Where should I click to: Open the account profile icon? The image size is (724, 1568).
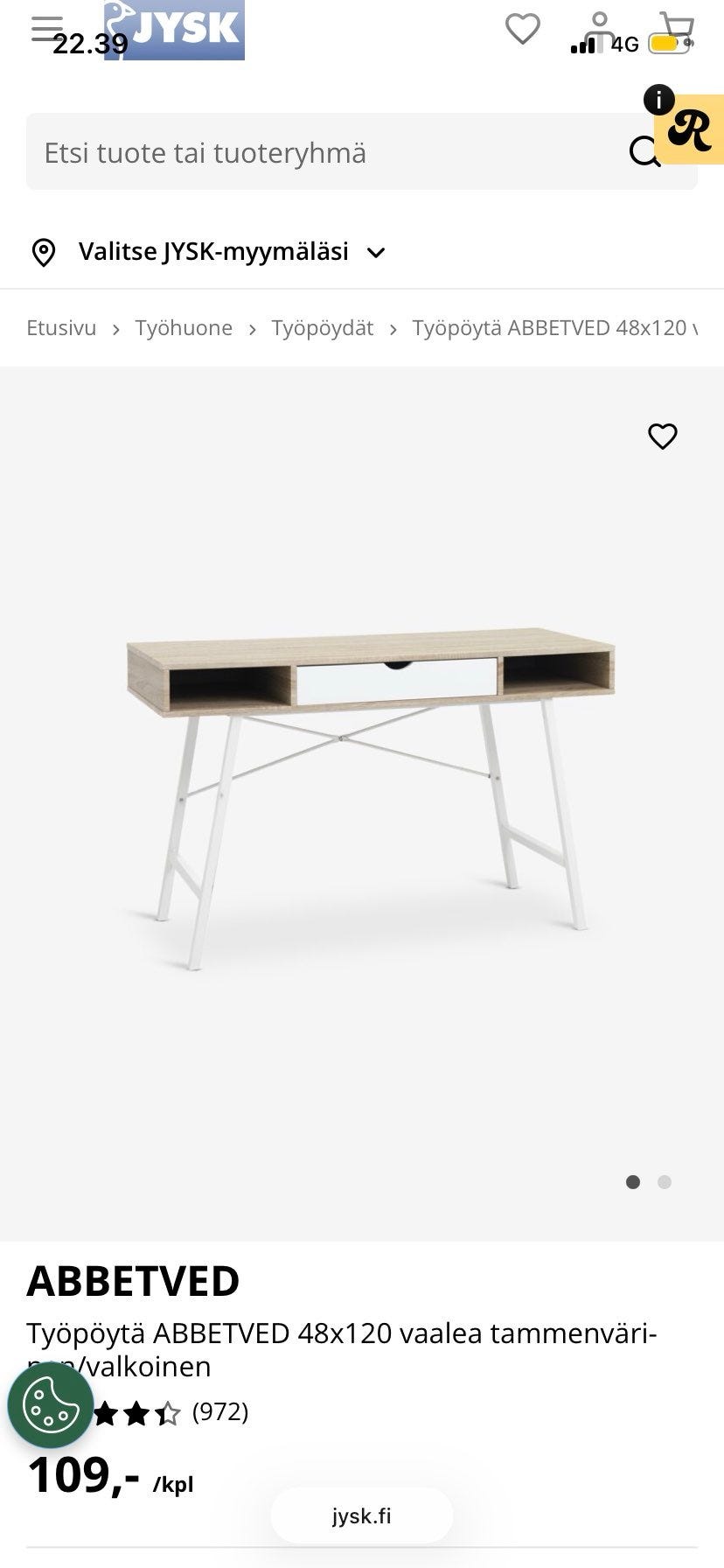coord(599,29)
